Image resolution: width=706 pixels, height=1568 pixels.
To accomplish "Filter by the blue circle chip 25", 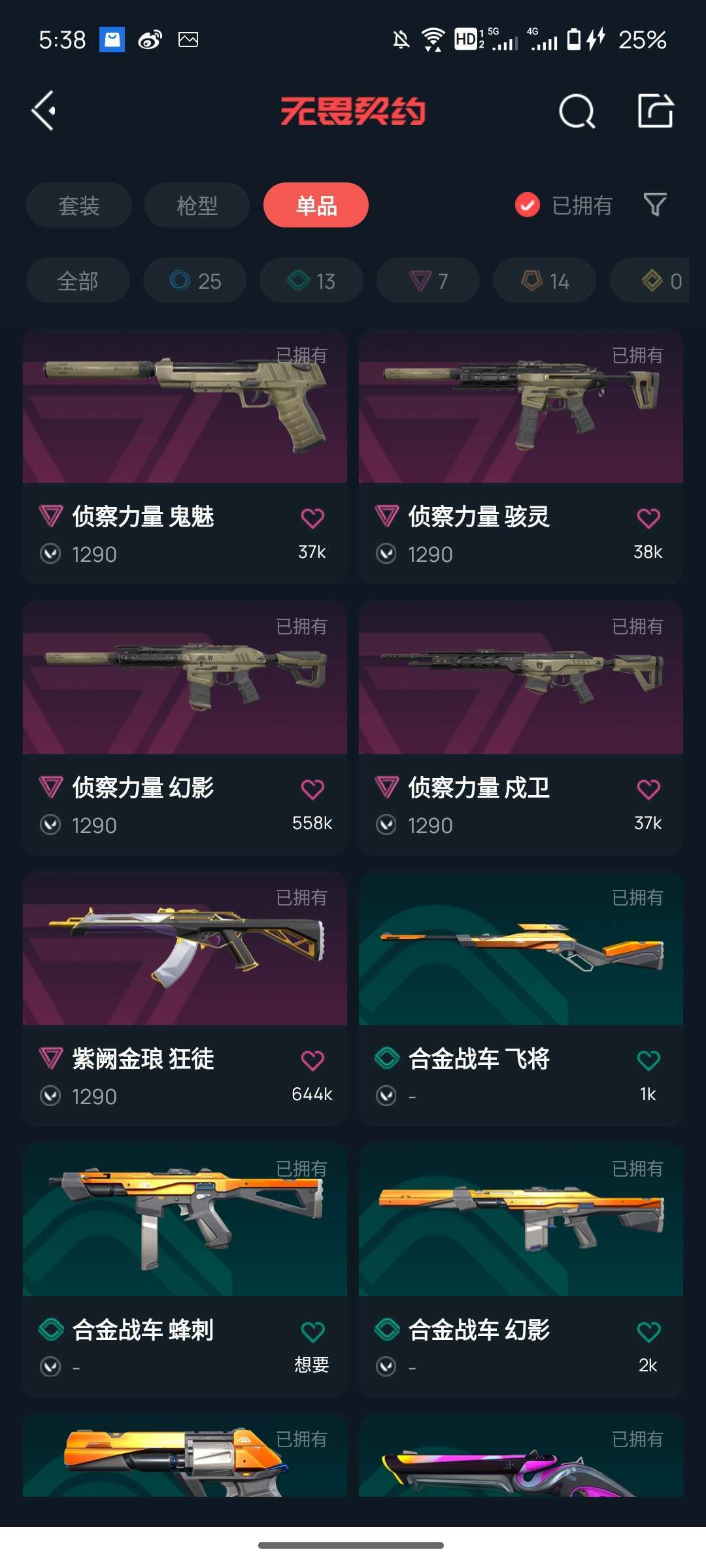I will (195, 281).
